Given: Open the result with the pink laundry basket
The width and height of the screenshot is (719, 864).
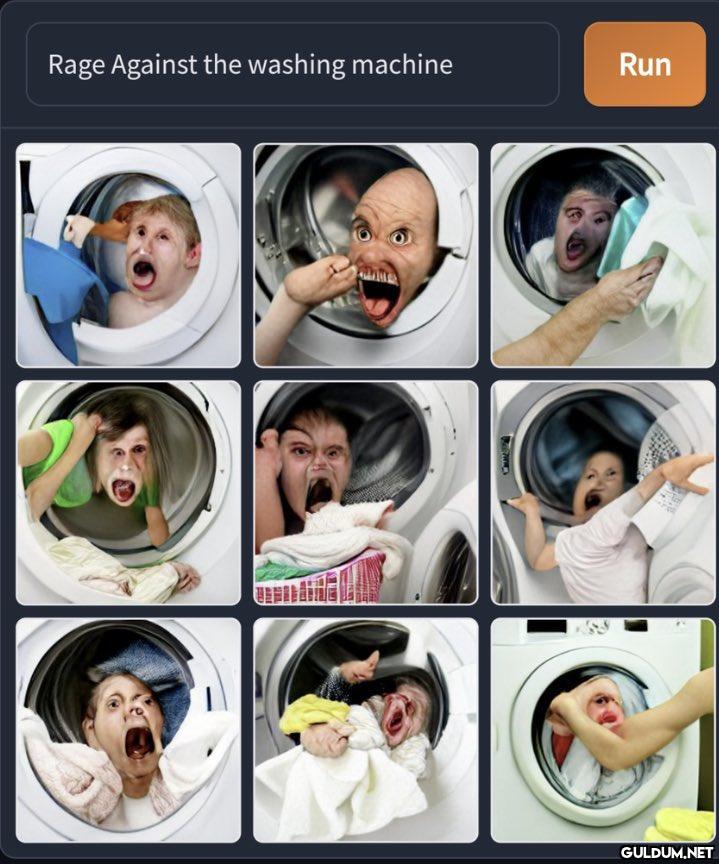Looking at the screenshot, I should [365, 493].
